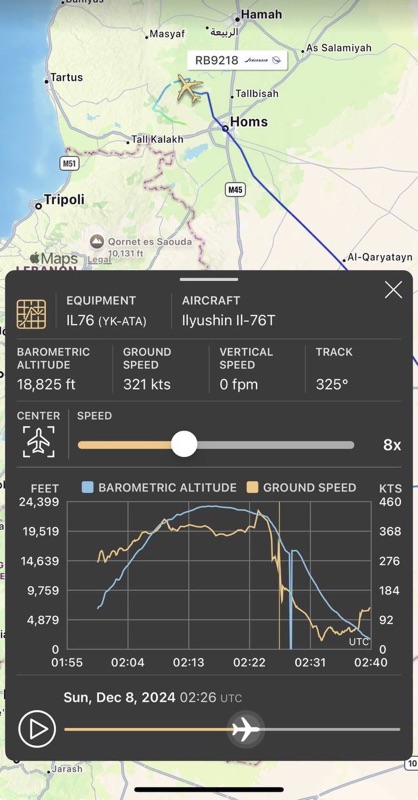Viewport: 418px width, 800px height.
Task: Open the Legal link on the map
Action: click(99, 259)
